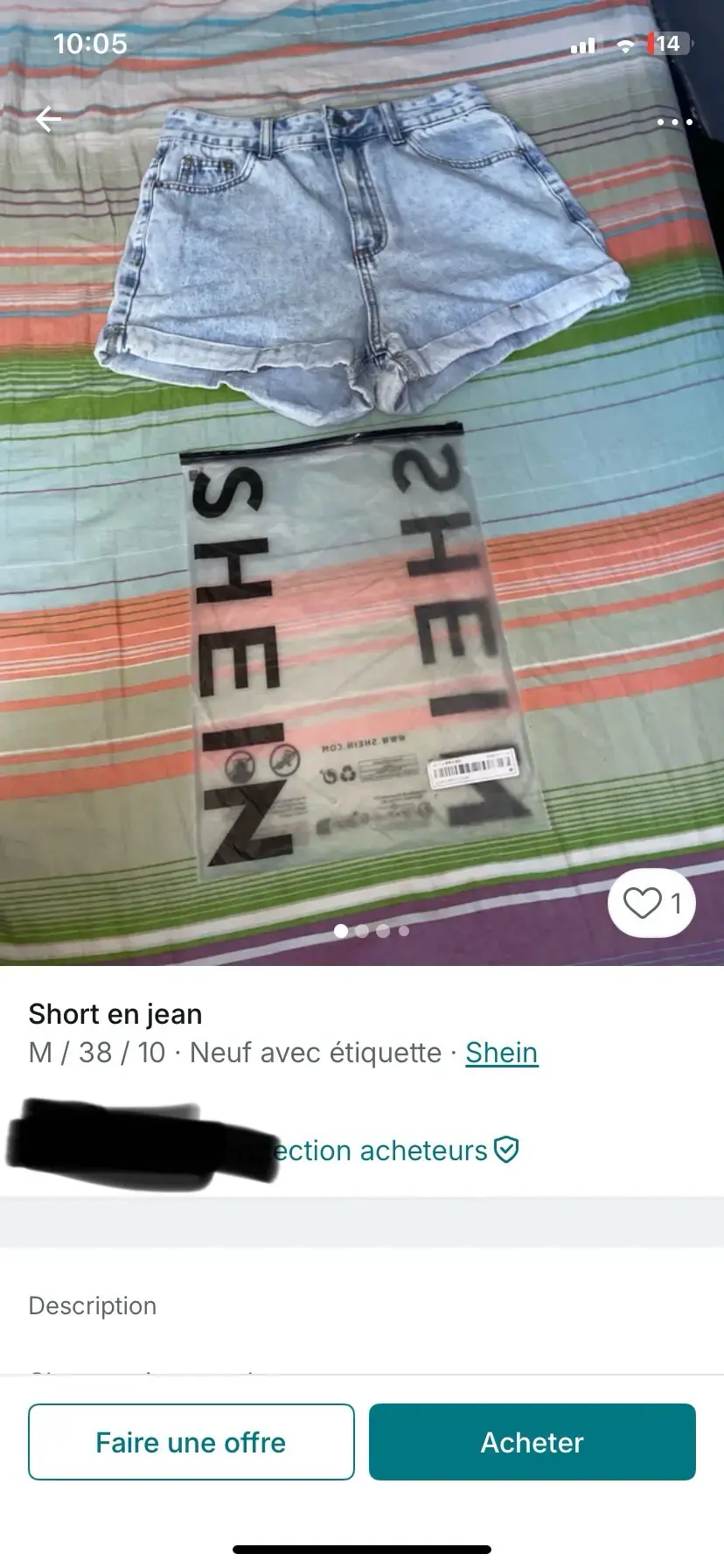Open the Shein brand link

pos(501,1053)
